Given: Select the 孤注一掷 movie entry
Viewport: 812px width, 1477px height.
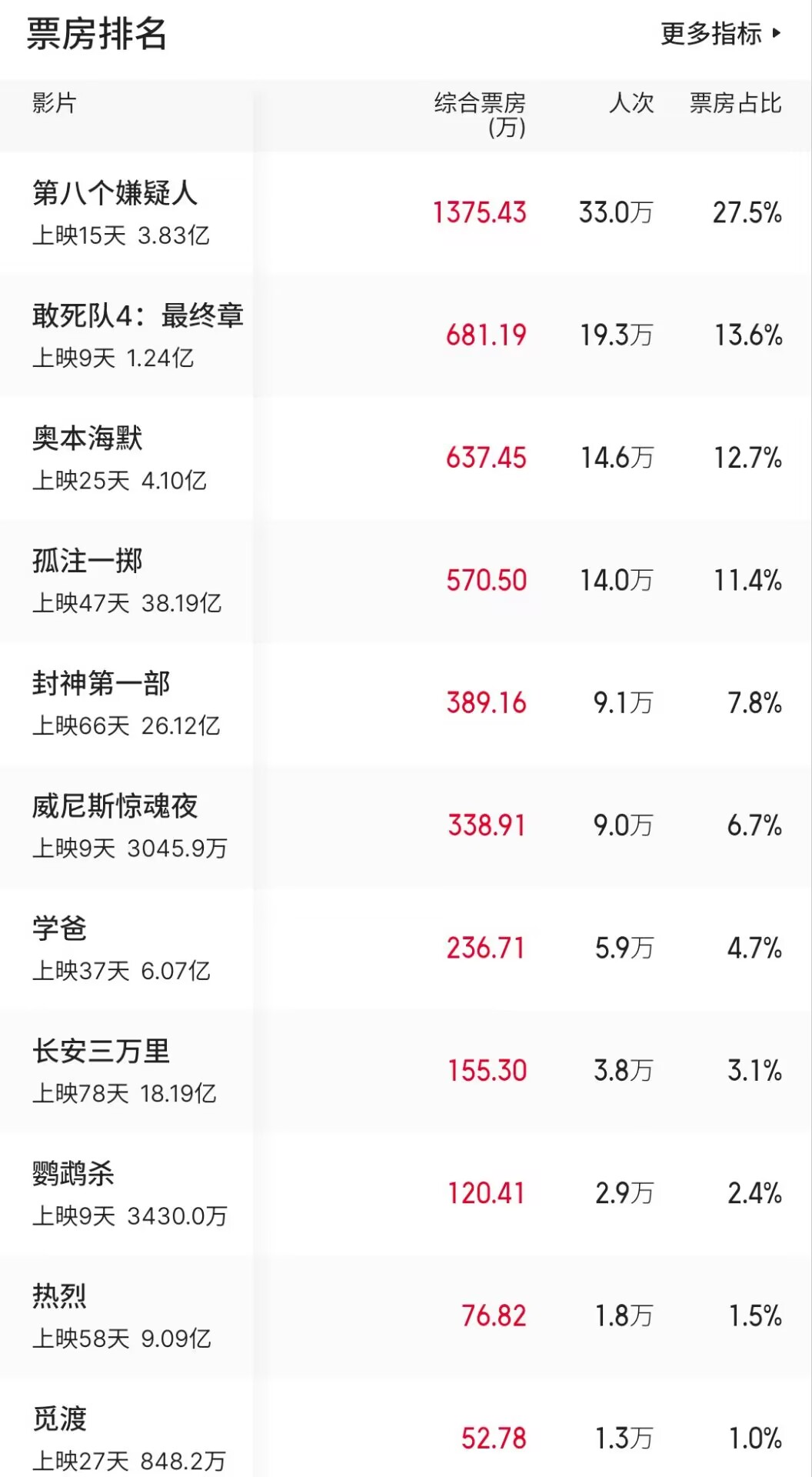Looking at the screenshot, I should (x=406, y=581).
